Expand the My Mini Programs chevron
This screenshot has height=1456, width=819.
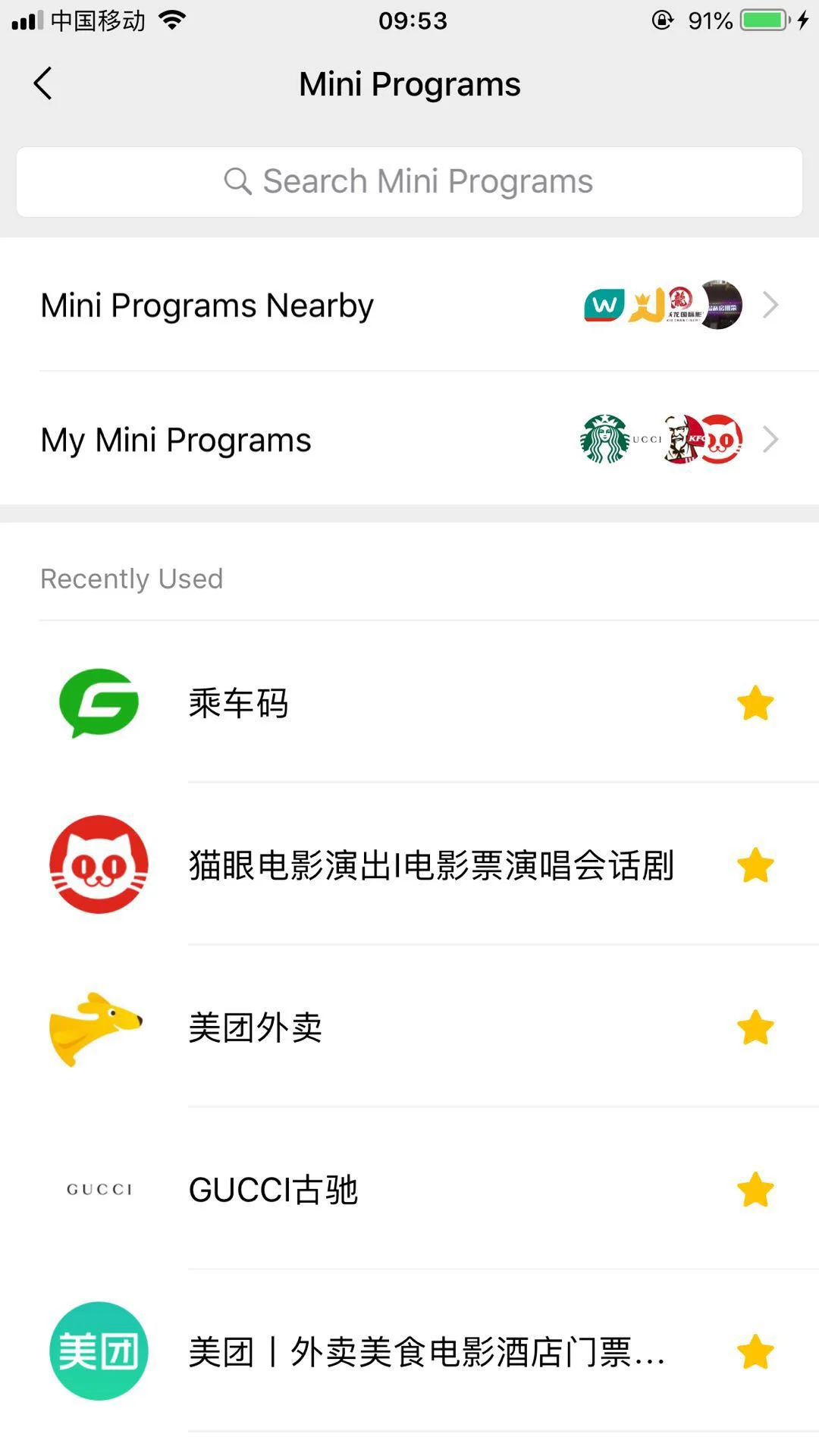click(770, 440)
